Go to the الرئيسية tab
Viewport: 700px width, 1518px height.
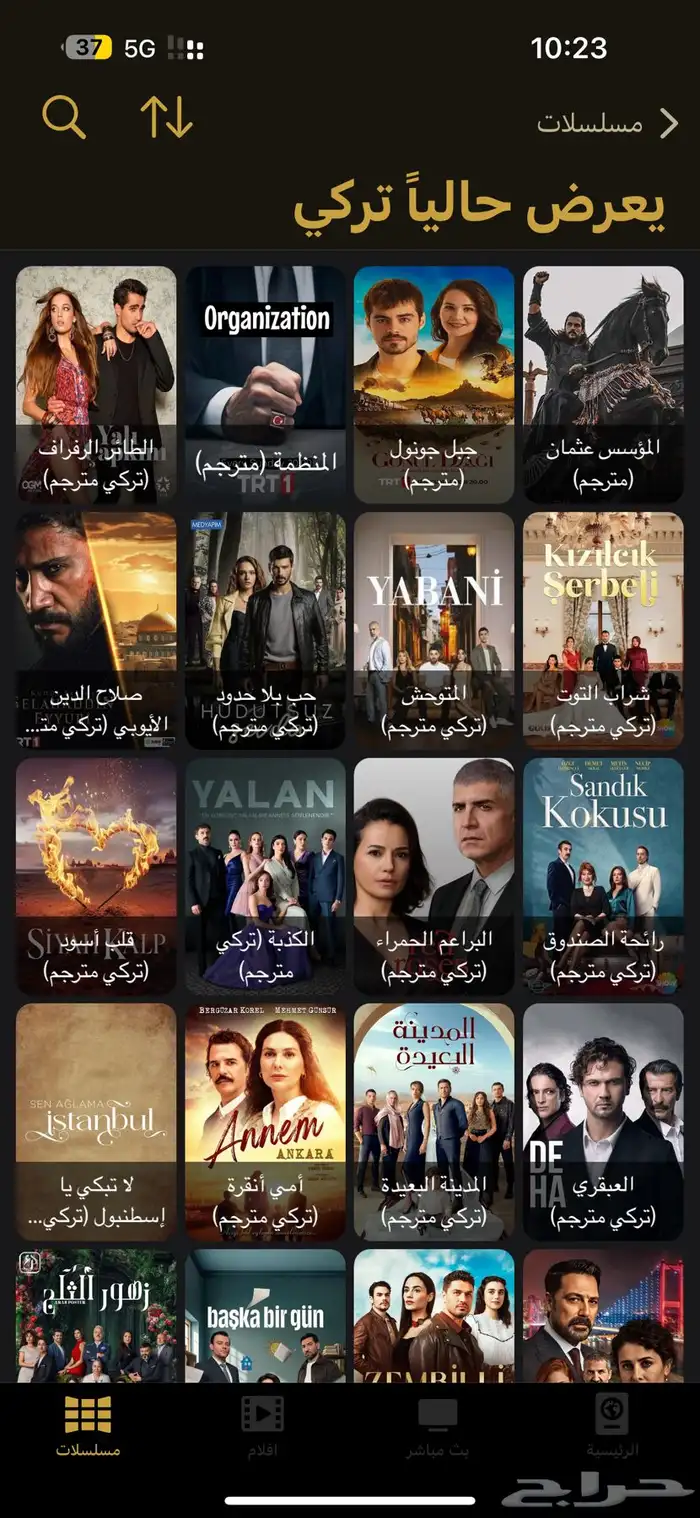point(611,1425)
